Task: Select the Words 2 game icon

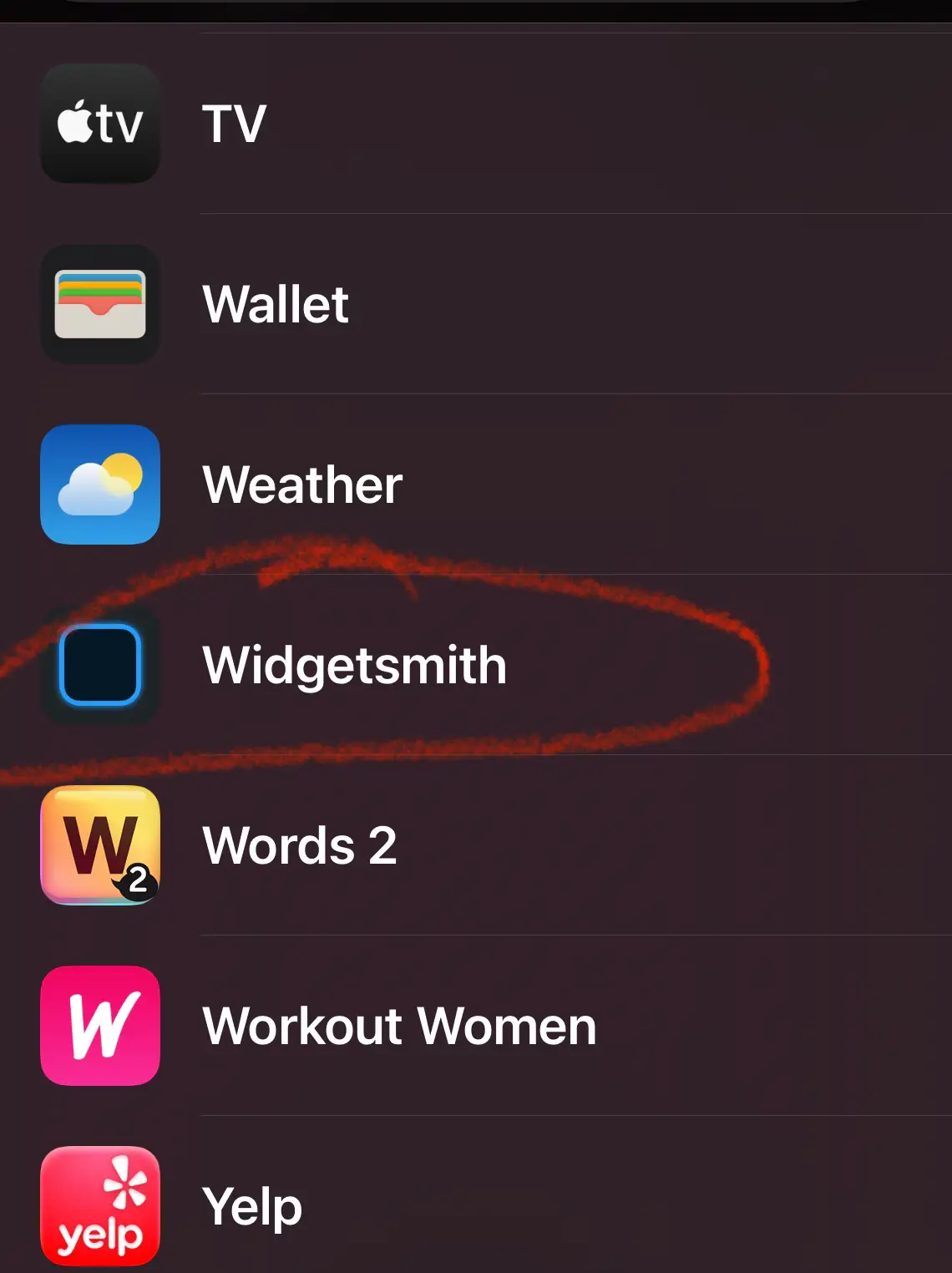Action: pyautogui.click(x=99, y=846)
